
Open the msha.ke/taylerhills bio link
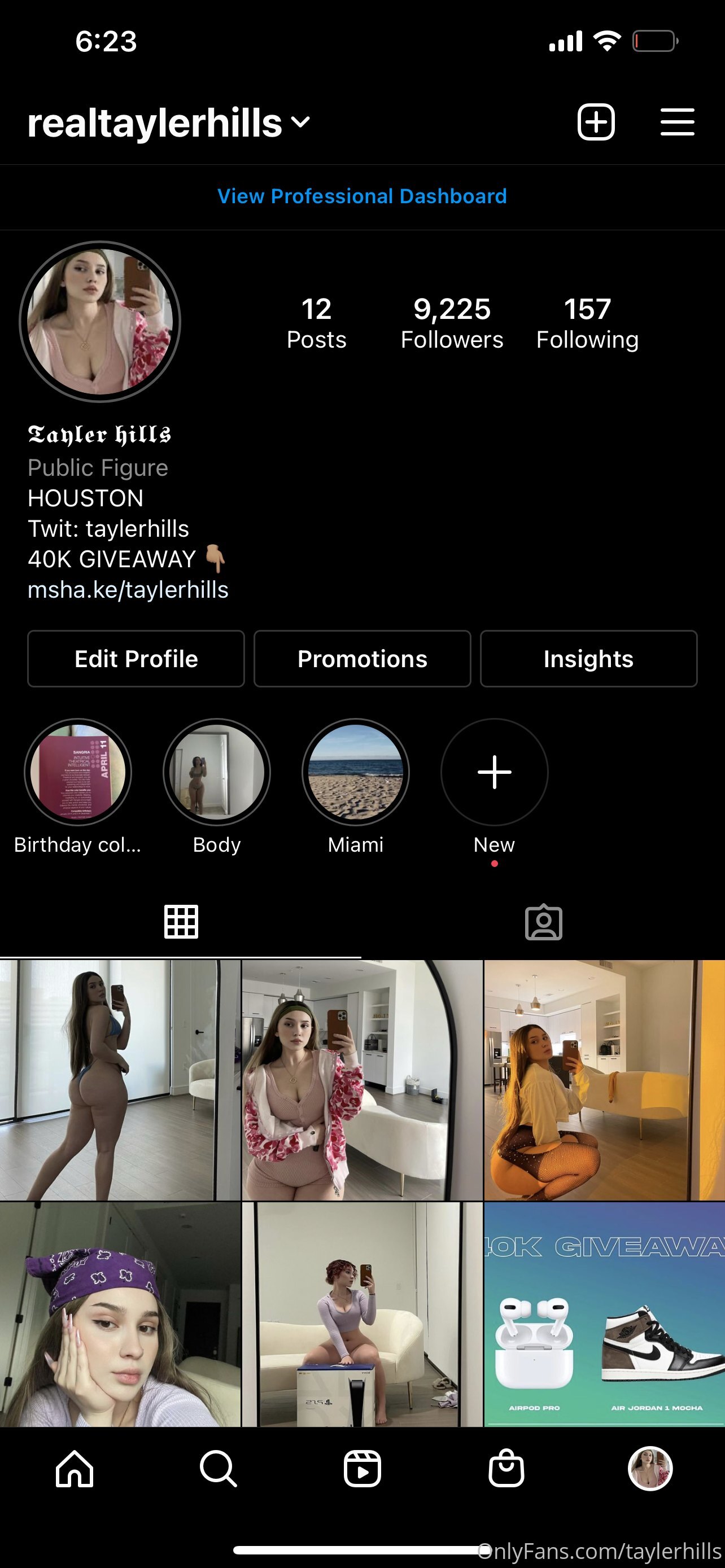tap(128, 589)
